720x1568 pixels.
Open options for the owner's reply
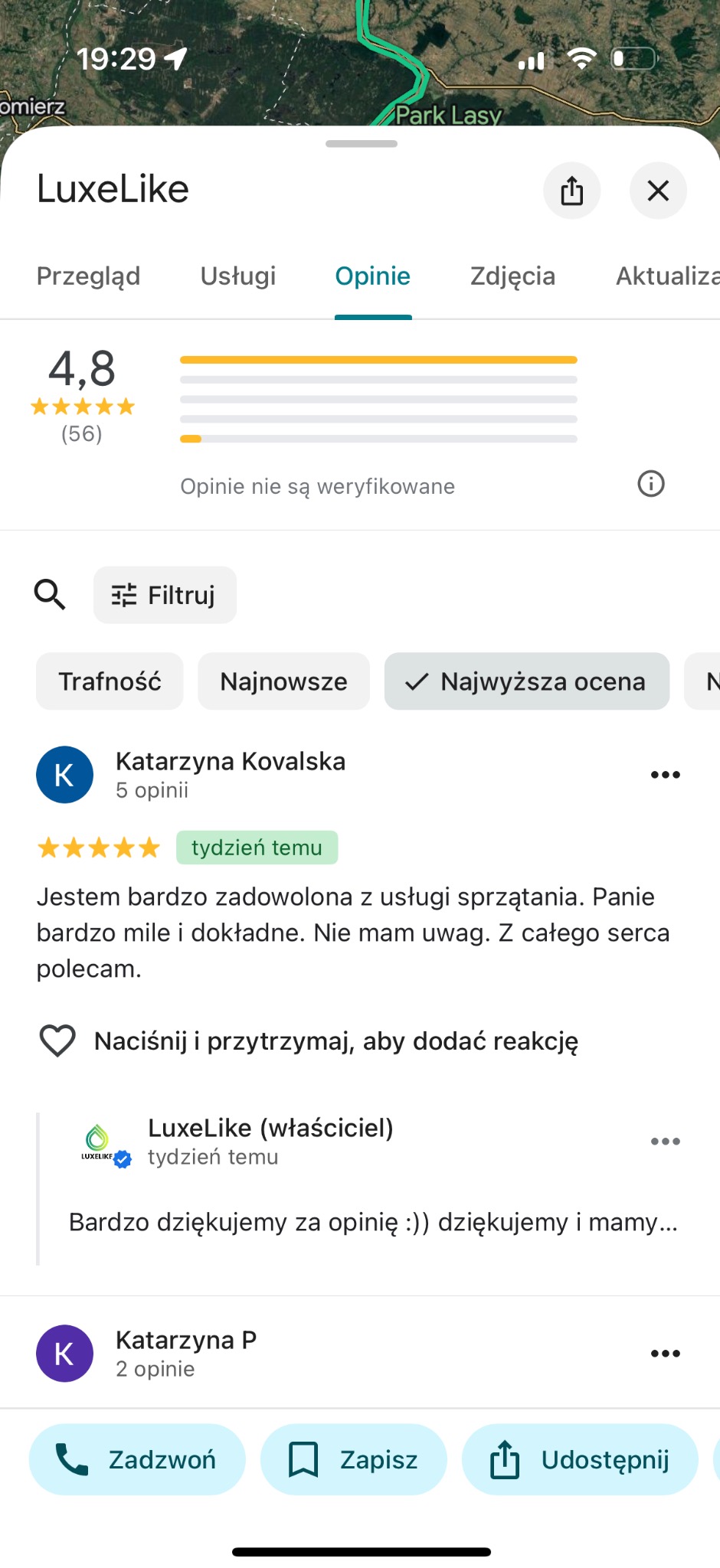[665, 1141]
